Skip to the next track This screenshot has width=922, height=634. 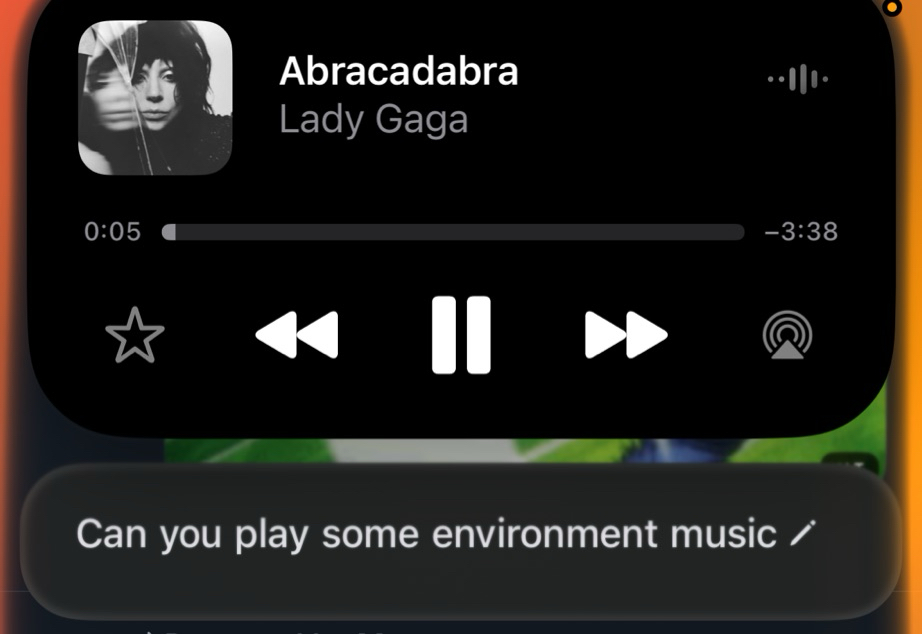pyautogui.click(x=626, y=335)
